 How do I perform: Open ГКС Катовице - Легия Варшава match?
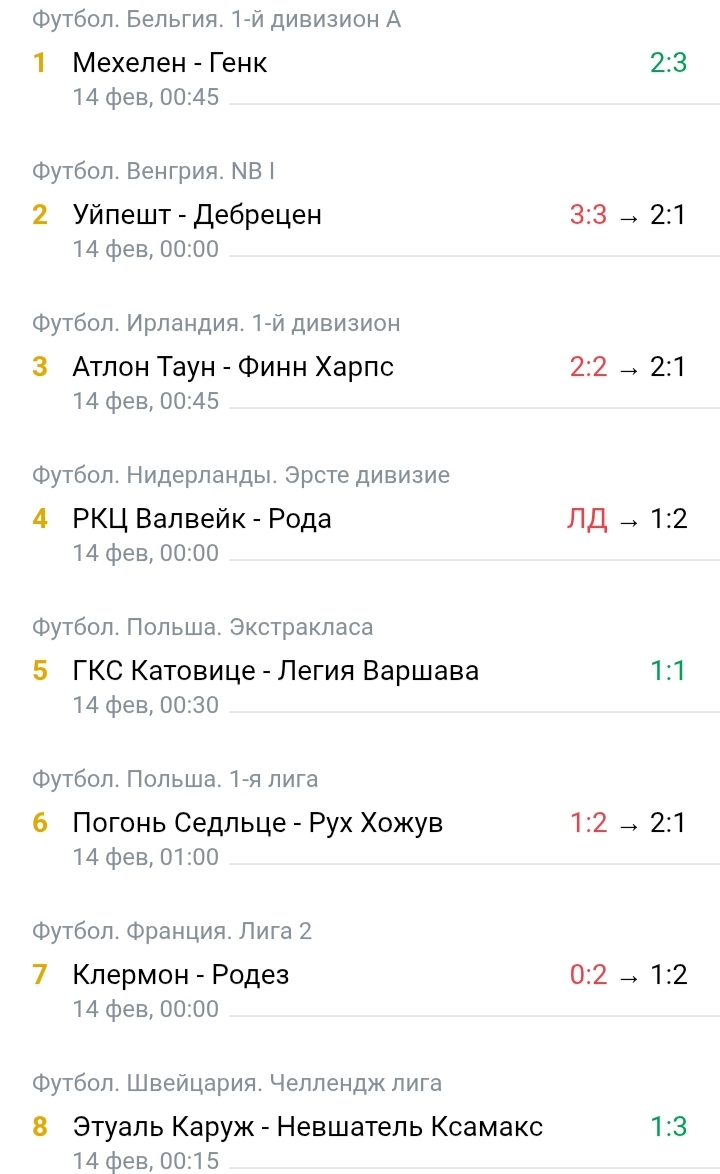point(276,671)
